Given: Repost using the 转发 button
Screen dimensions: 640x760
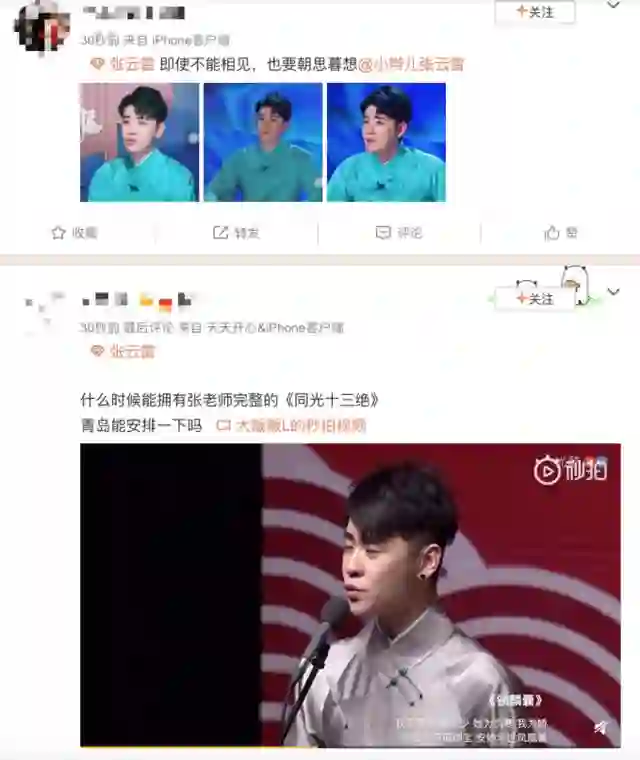Looking at the screenshot, I should coord(237,232).
